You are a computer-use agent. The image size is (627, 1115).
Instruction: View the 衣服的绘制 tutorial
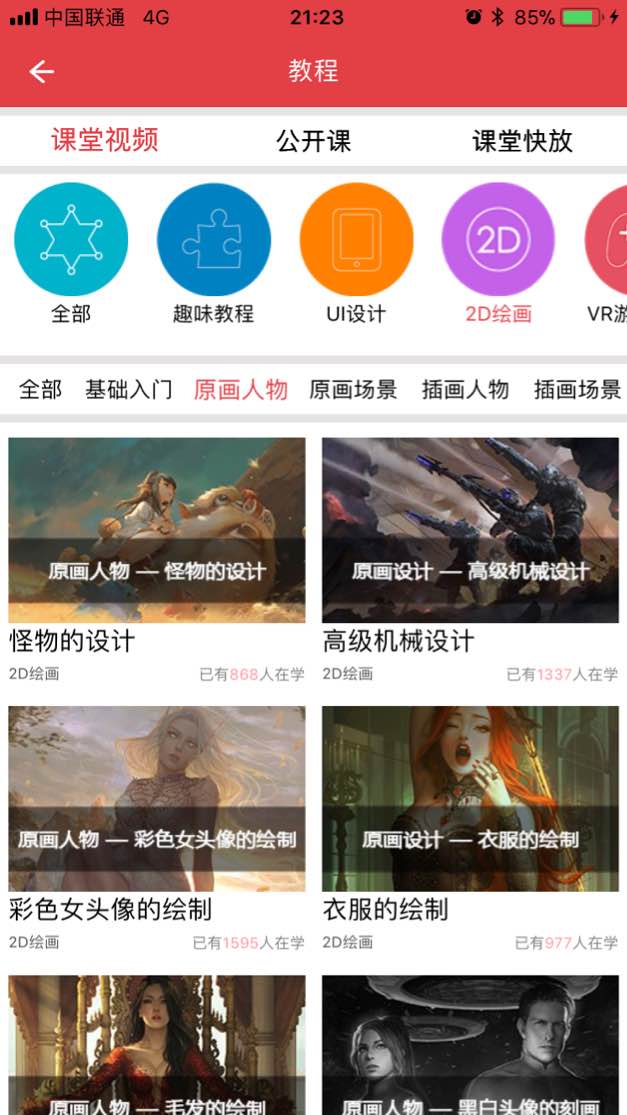click(470, 799)
